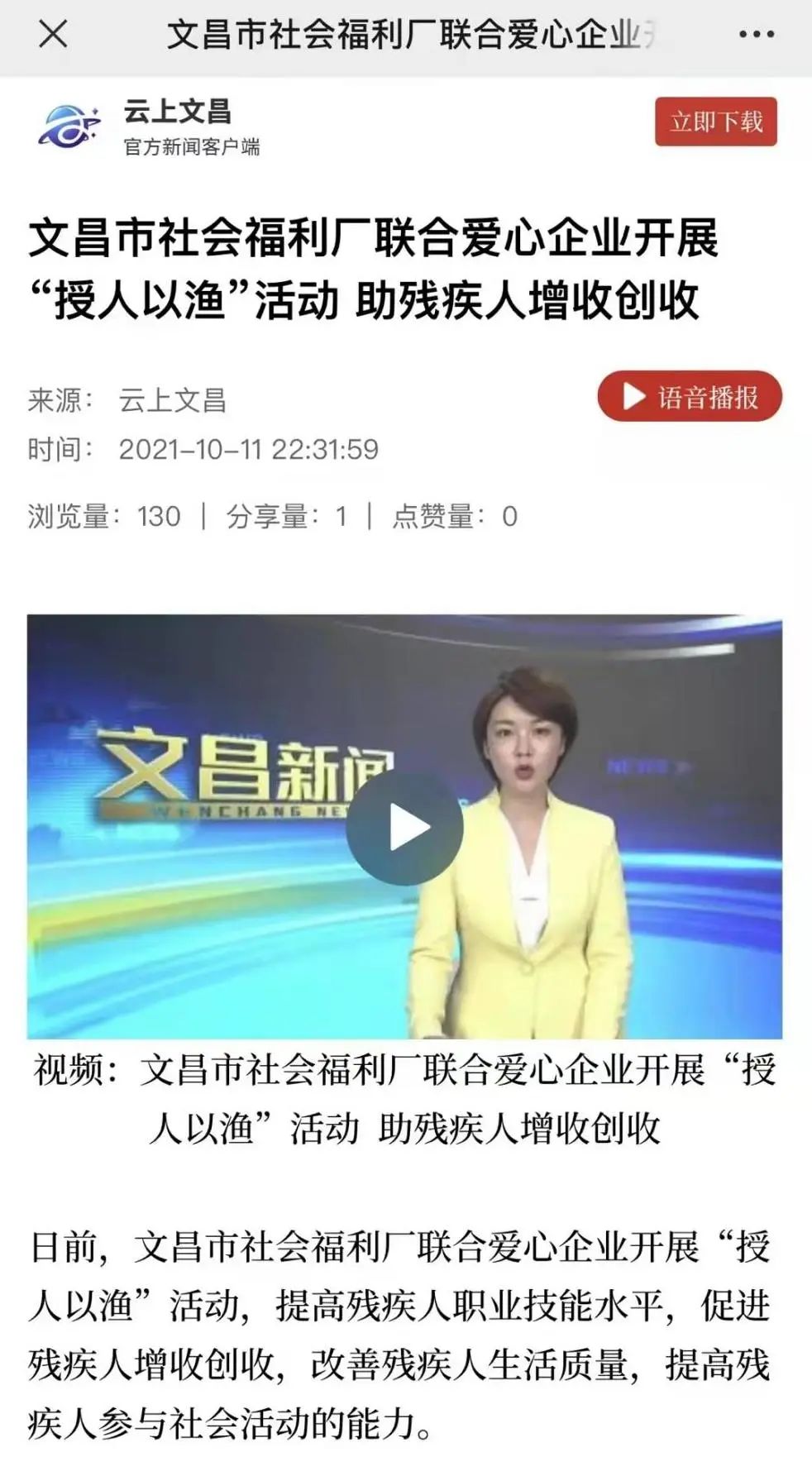Open the three-dot overflow menu
This screenshot has height=1457, width=812.
click(756, 35)
